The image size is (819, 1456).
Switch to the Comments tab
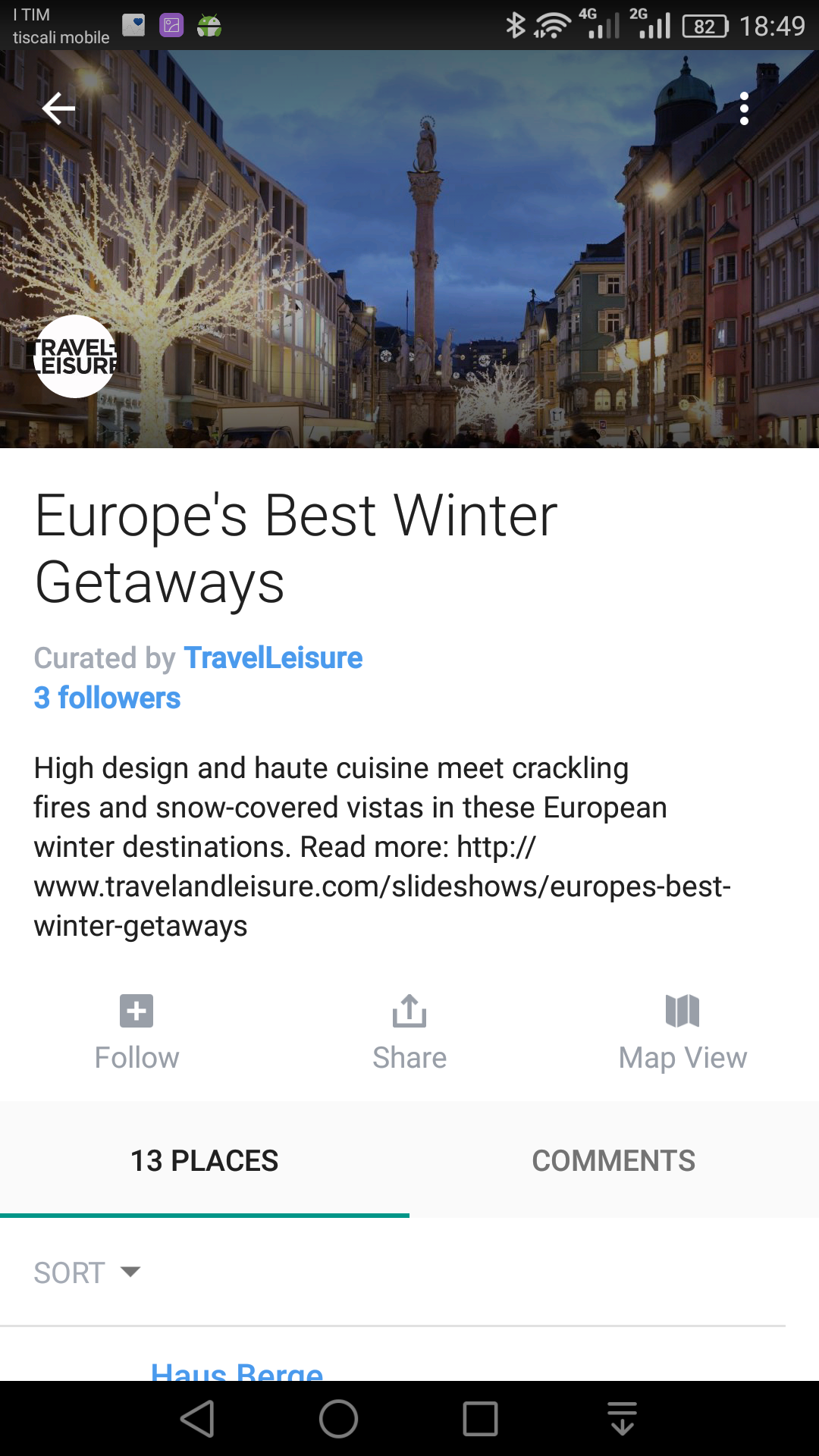coord(614,1160)
